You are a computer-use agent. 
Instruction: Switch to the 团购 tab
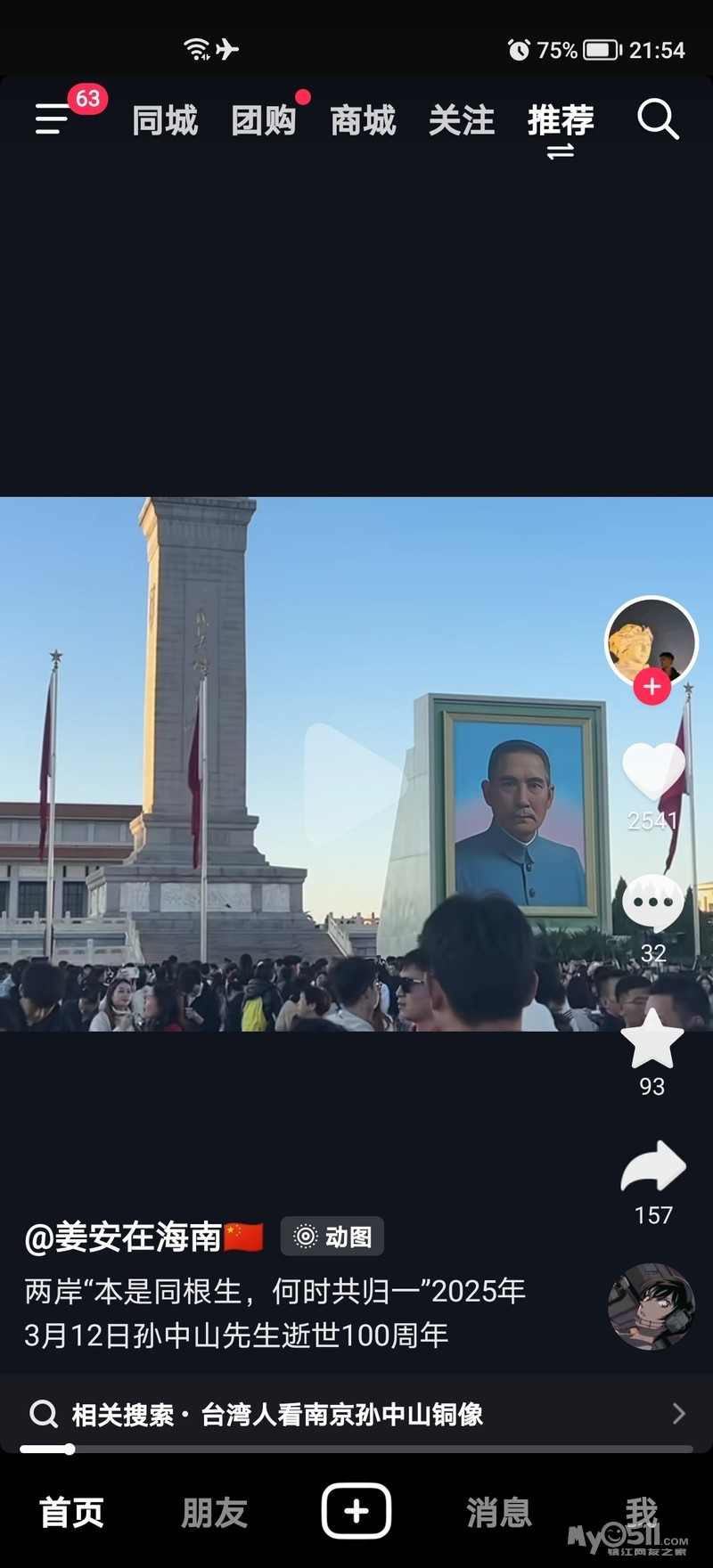(x=264, y=120)
